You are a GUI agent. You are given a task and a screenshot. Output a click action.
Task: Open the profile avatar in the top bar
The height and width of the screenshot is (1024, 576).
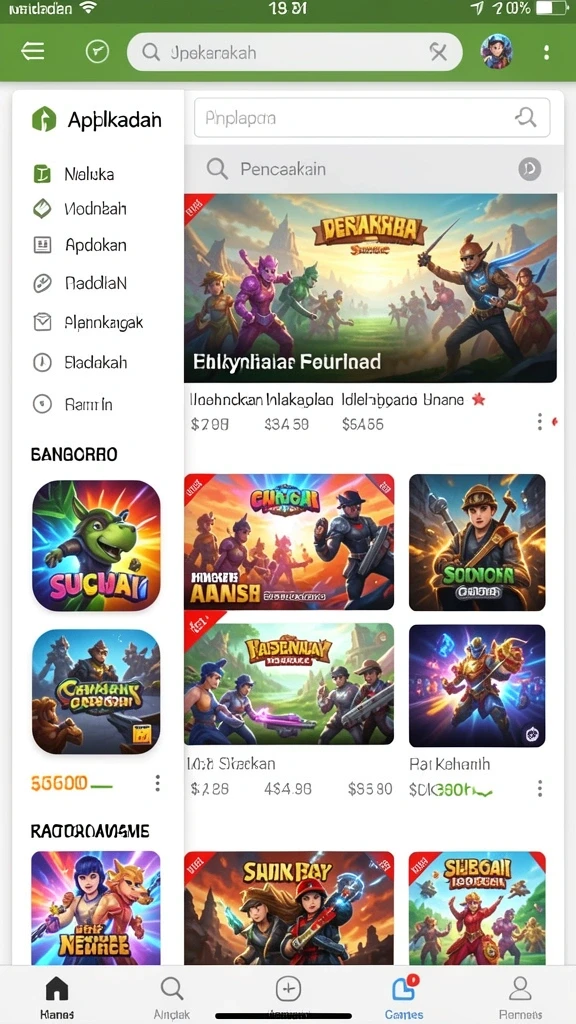coord(496,52)
